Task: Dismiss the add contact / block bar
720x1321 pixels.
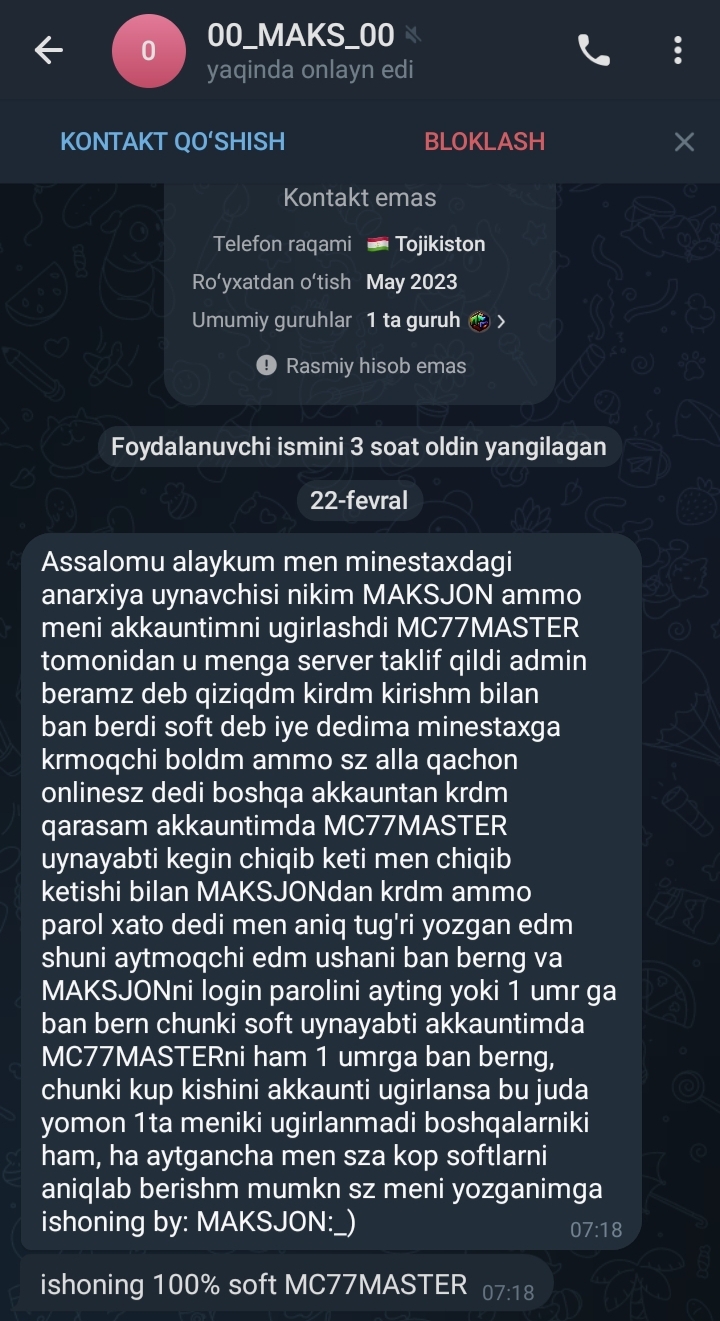Action: (684, 142)
